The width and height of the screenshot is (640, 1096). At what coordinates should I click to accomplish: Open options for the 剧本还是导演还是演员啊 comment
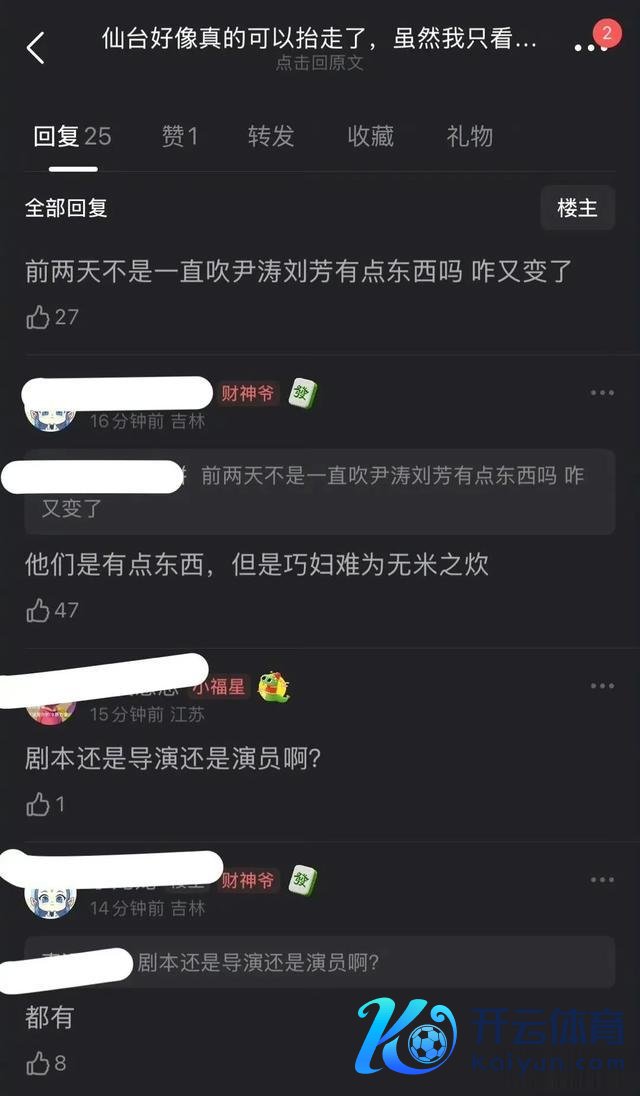[602, 686]
